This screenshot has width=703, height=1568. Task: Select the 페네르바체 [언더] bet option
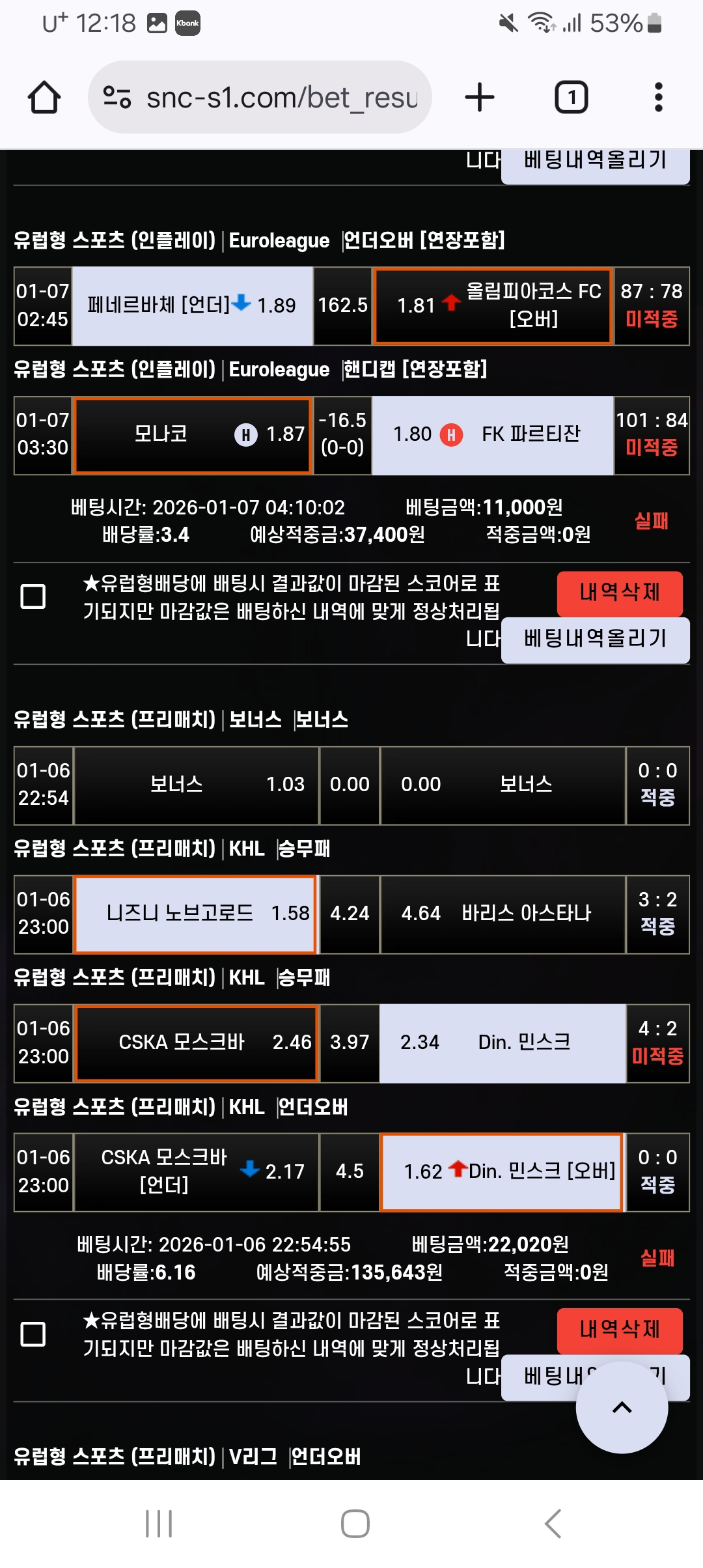(192, 305)
